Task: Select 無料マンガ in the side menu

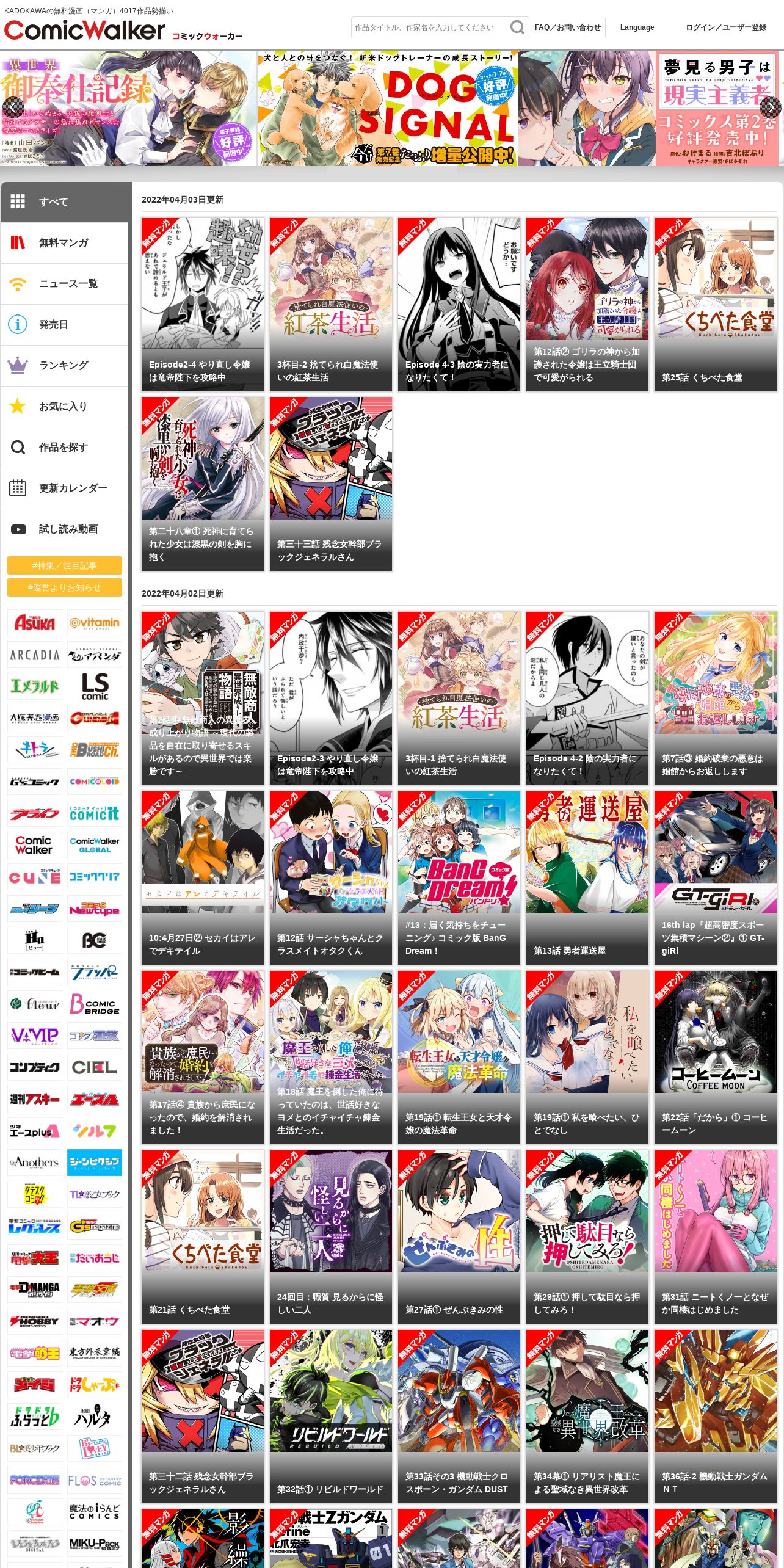Action: 65,243
